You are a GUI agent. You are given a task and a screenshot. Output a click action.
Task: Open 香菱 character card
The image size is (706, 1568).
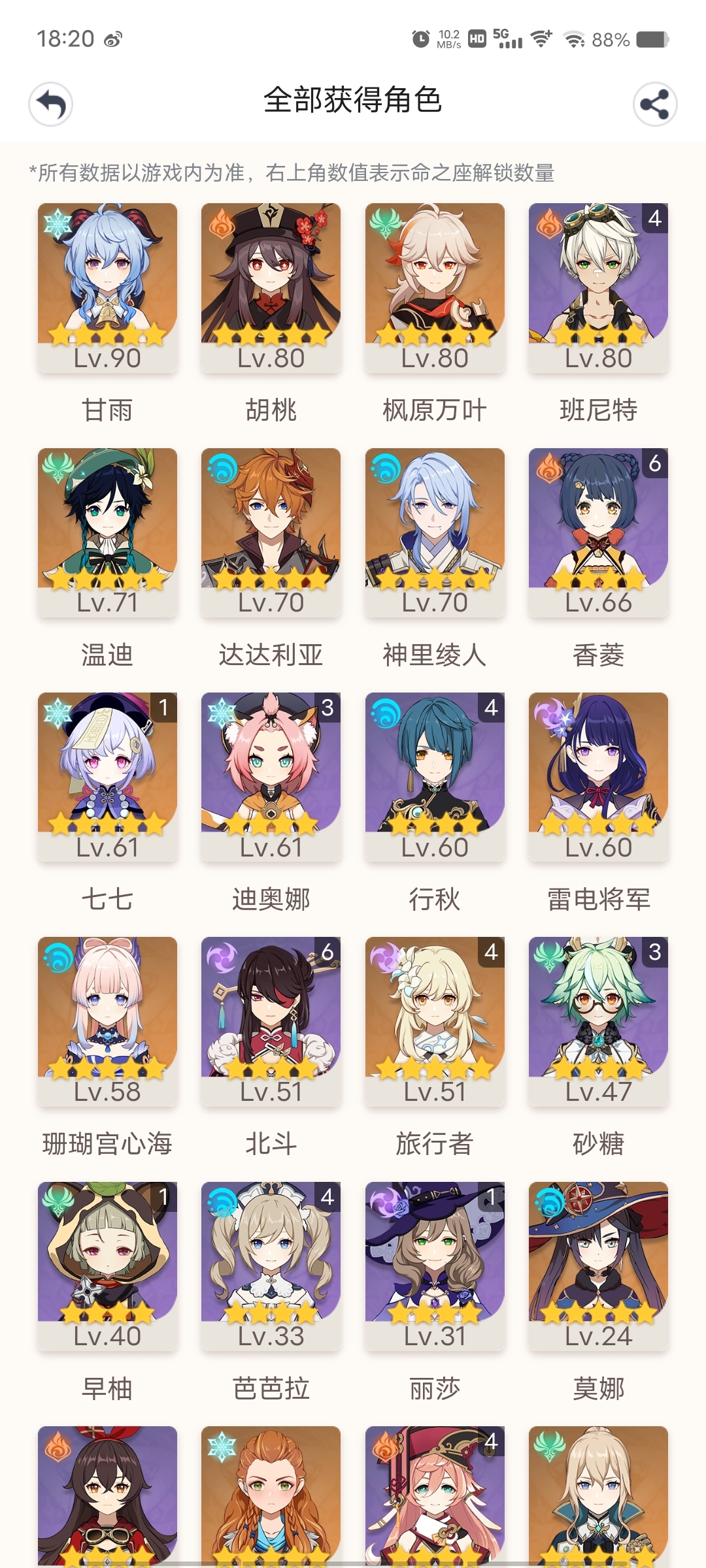[x=598, y=532]
